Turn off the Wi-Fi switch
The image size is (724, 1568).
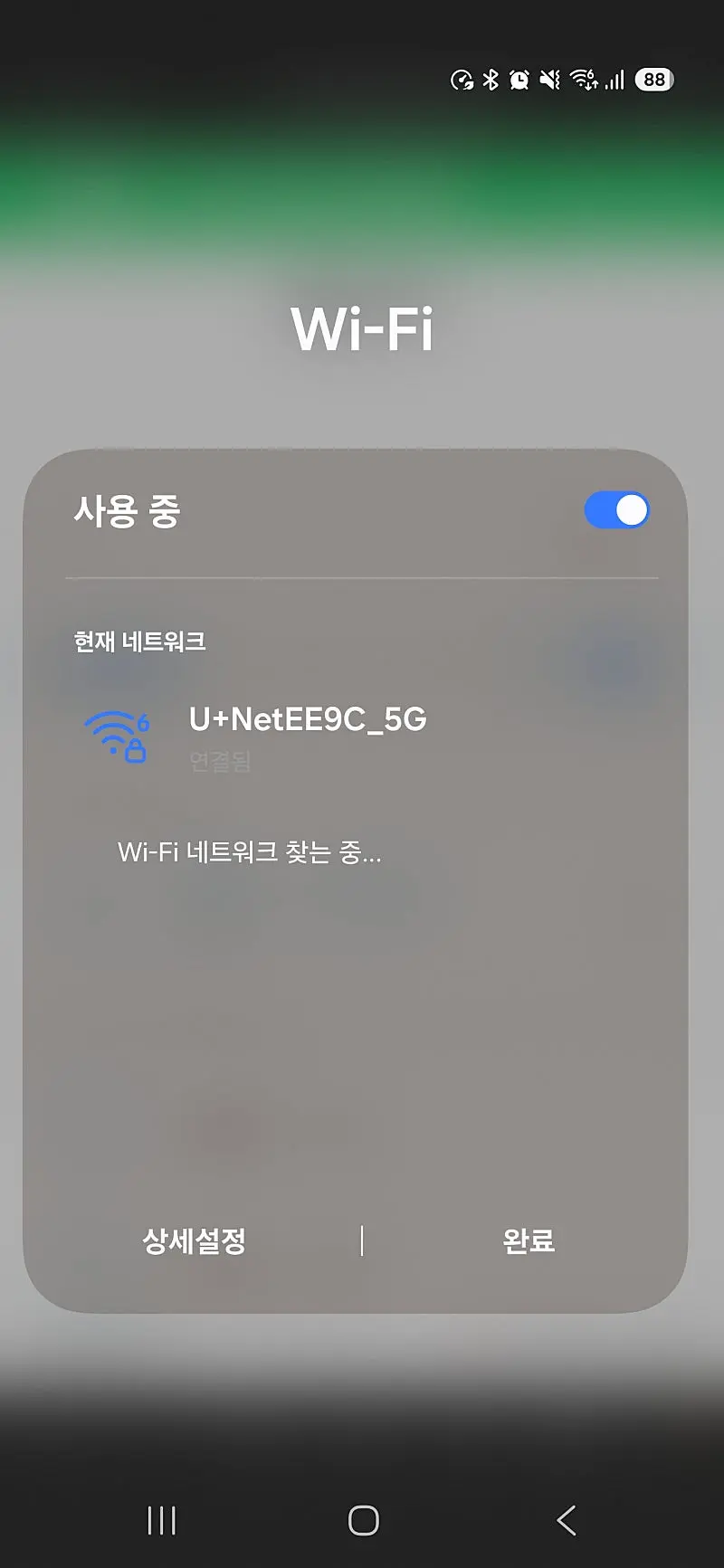pos(616,511)
